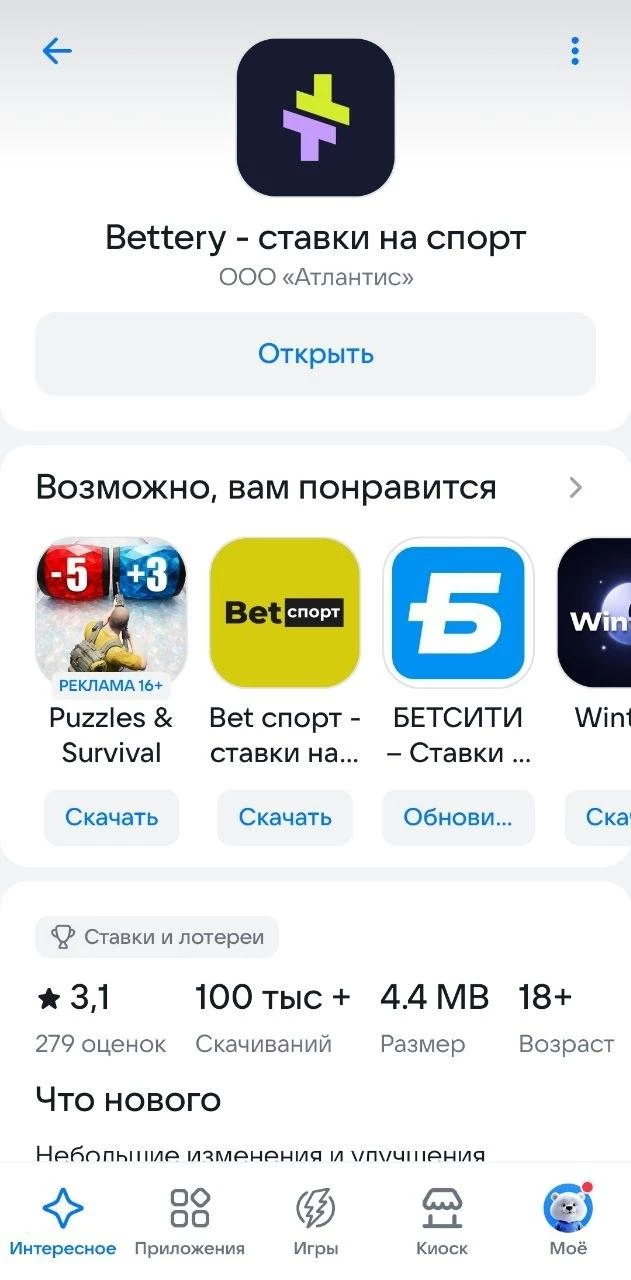This screenshot has width=631, height=1280.
Task: Switch to the Киоск tab
Action: click(441, 1221)
